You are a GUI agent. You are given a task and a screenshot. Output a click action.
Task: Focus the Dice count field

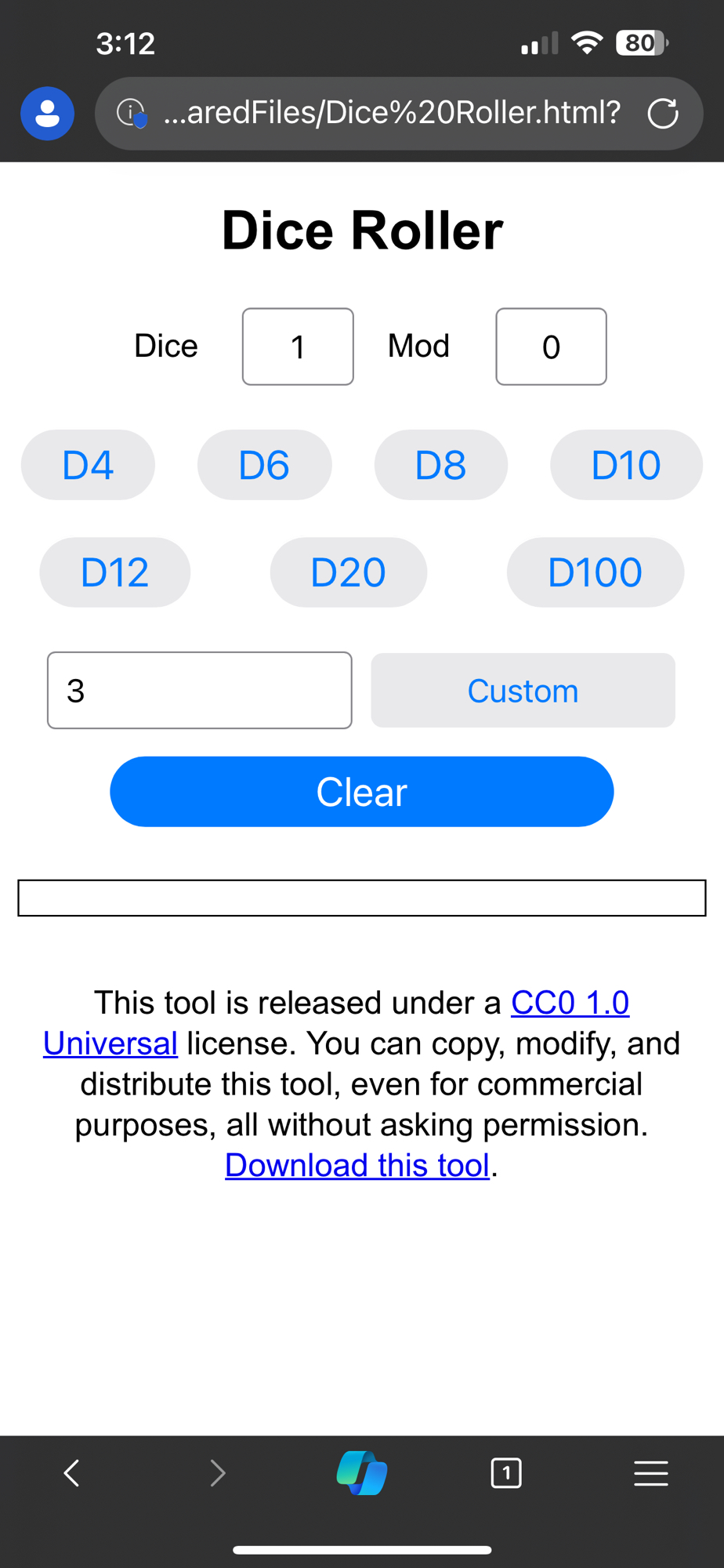[x=298, y=347]
